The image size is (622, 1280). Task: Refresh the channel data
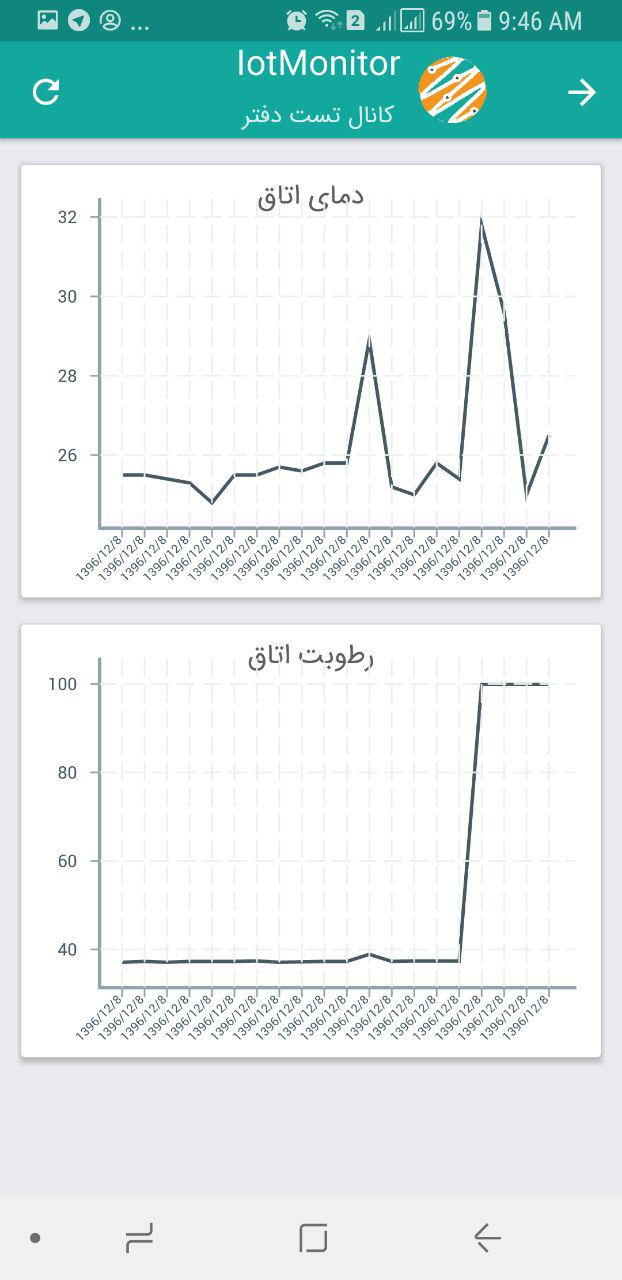tap(46, 92)
